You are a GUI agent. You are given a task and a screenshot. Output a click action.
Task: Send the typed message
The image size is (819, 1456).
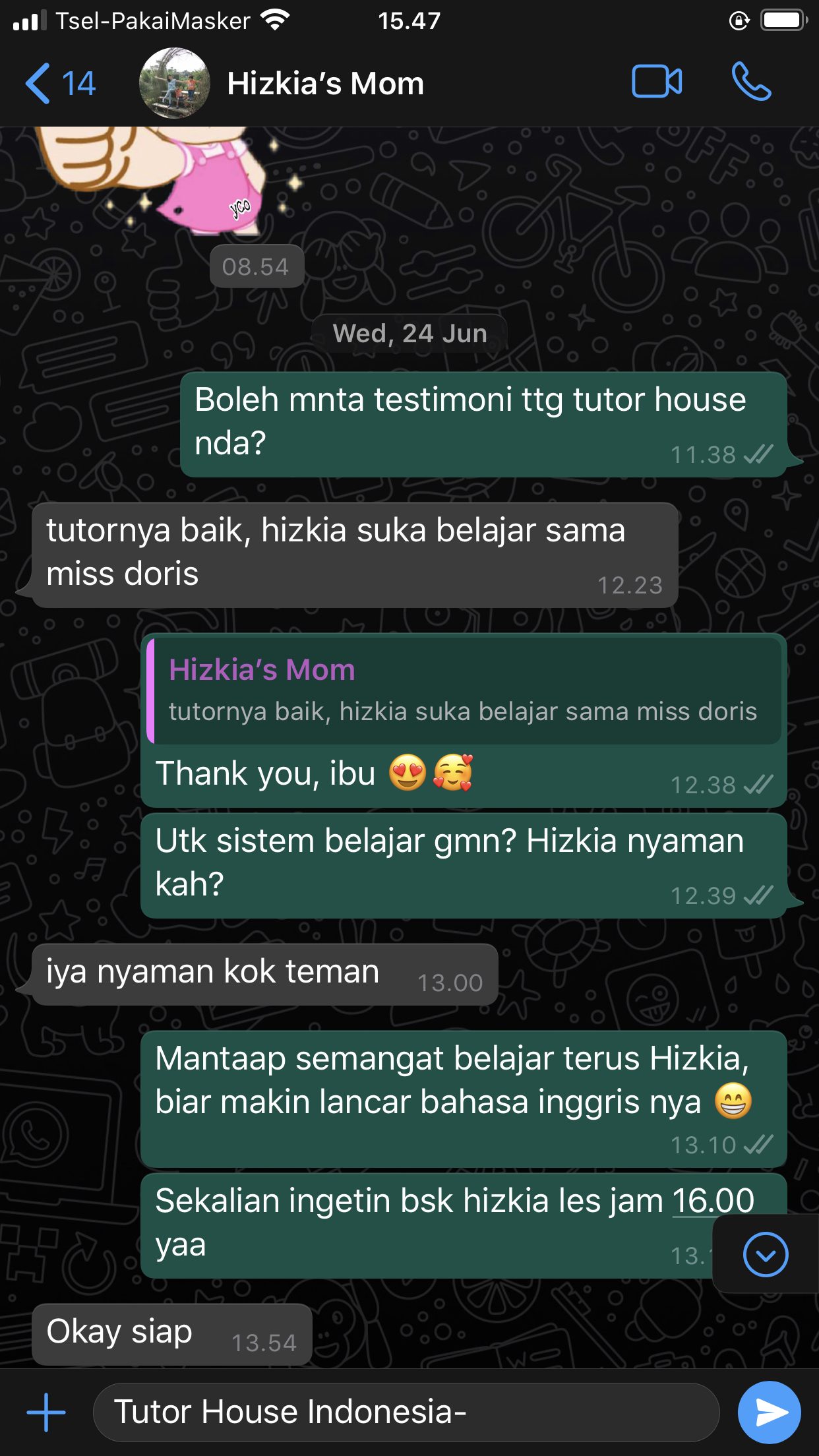click(x=769, y=1412)
